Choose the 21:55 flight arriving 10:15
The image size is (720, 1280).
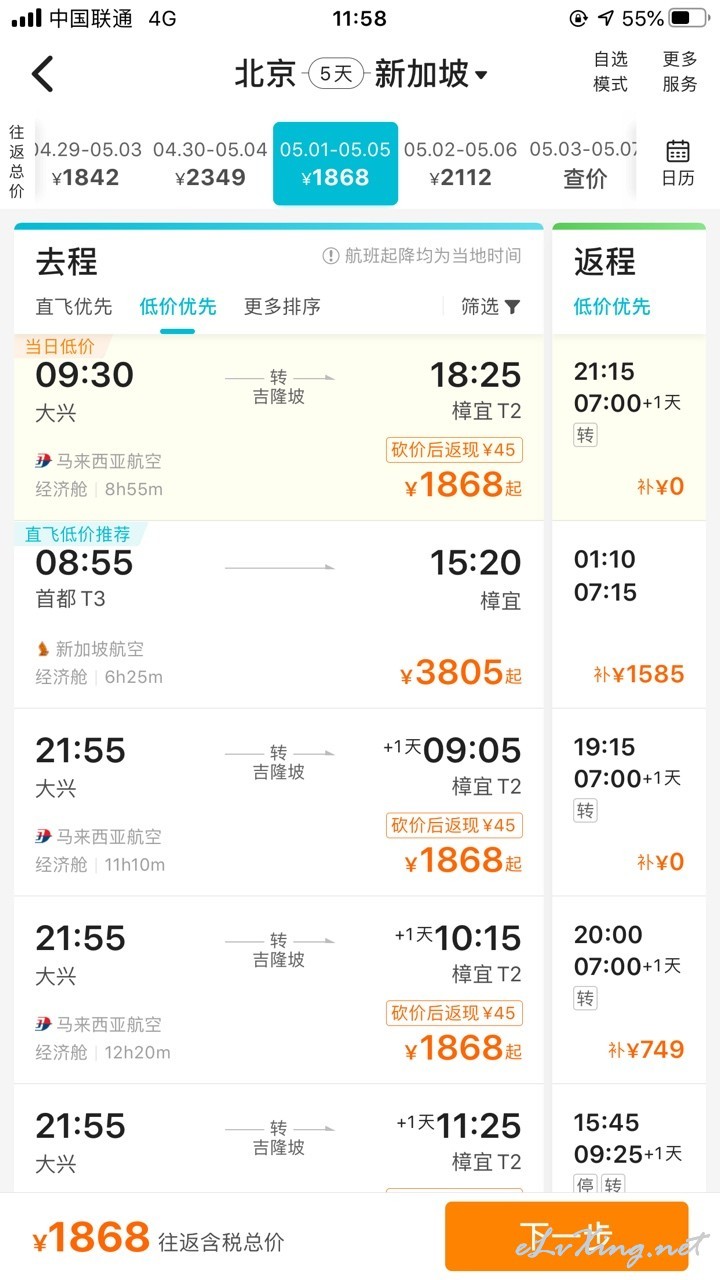(x=279, y=991)
